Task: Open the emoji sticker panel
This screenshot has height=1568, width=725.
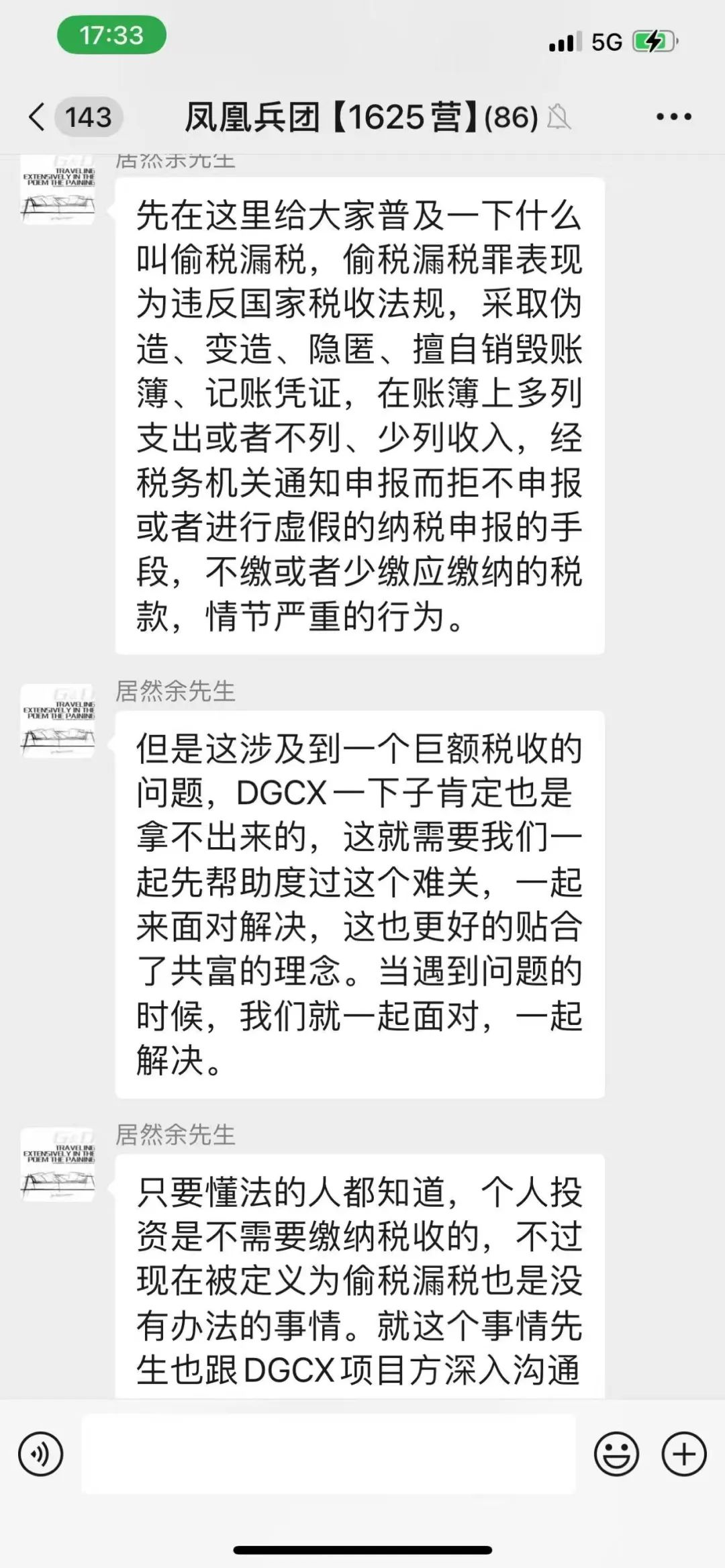Action: coord(616,1455)
